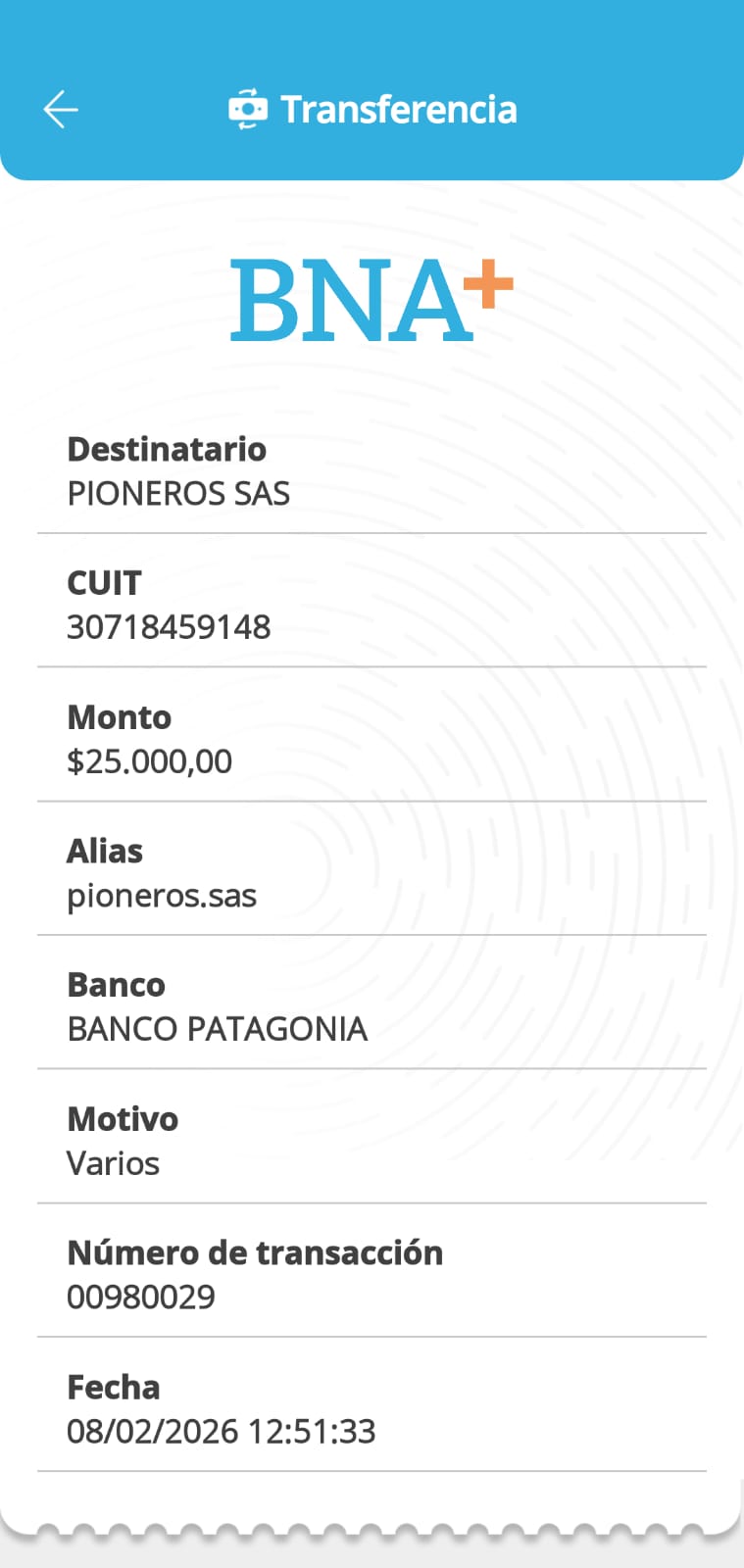The image size is (744, 1568).
Task: Go back from the Transferencia receipt
Action: [x=61, y=109]
